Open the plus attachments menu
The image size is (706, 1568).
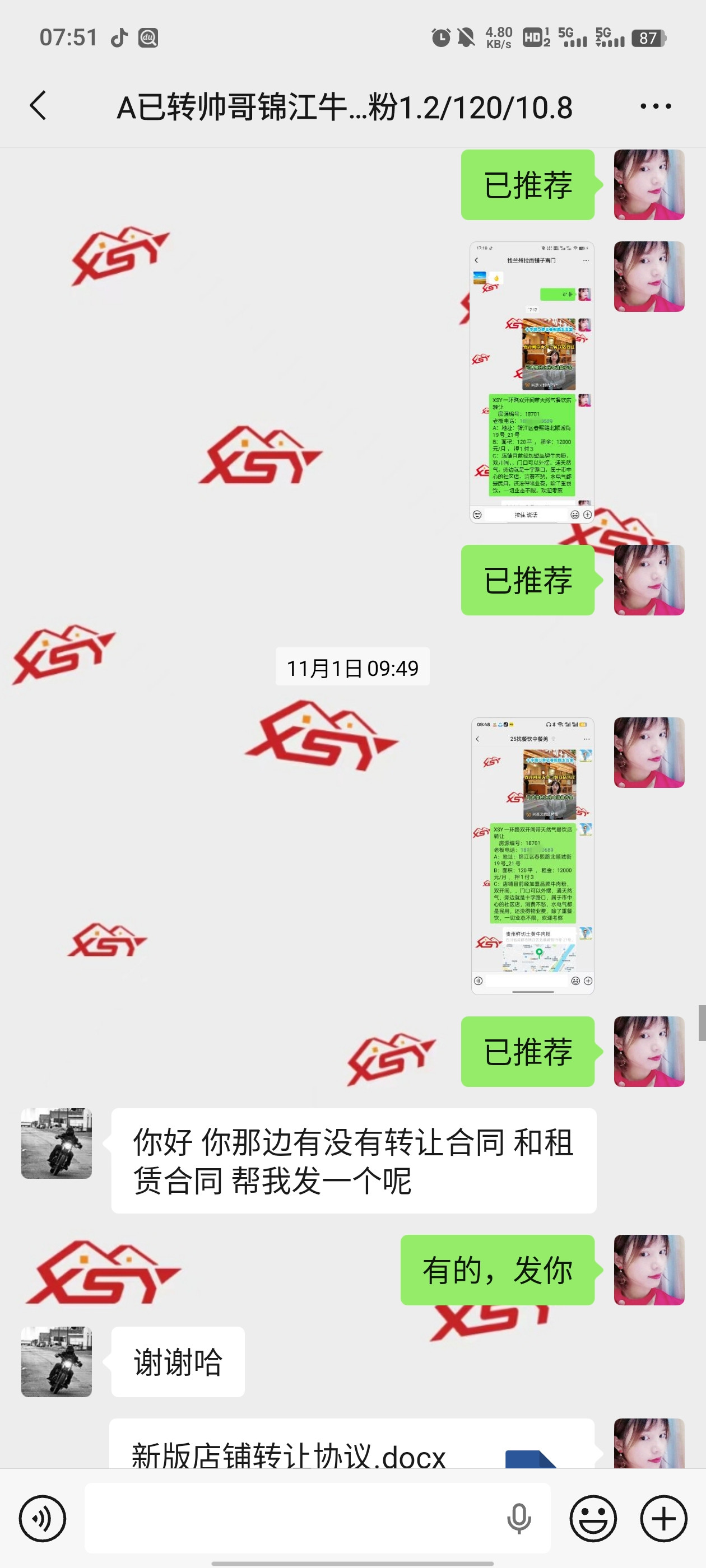(663, 1518)
